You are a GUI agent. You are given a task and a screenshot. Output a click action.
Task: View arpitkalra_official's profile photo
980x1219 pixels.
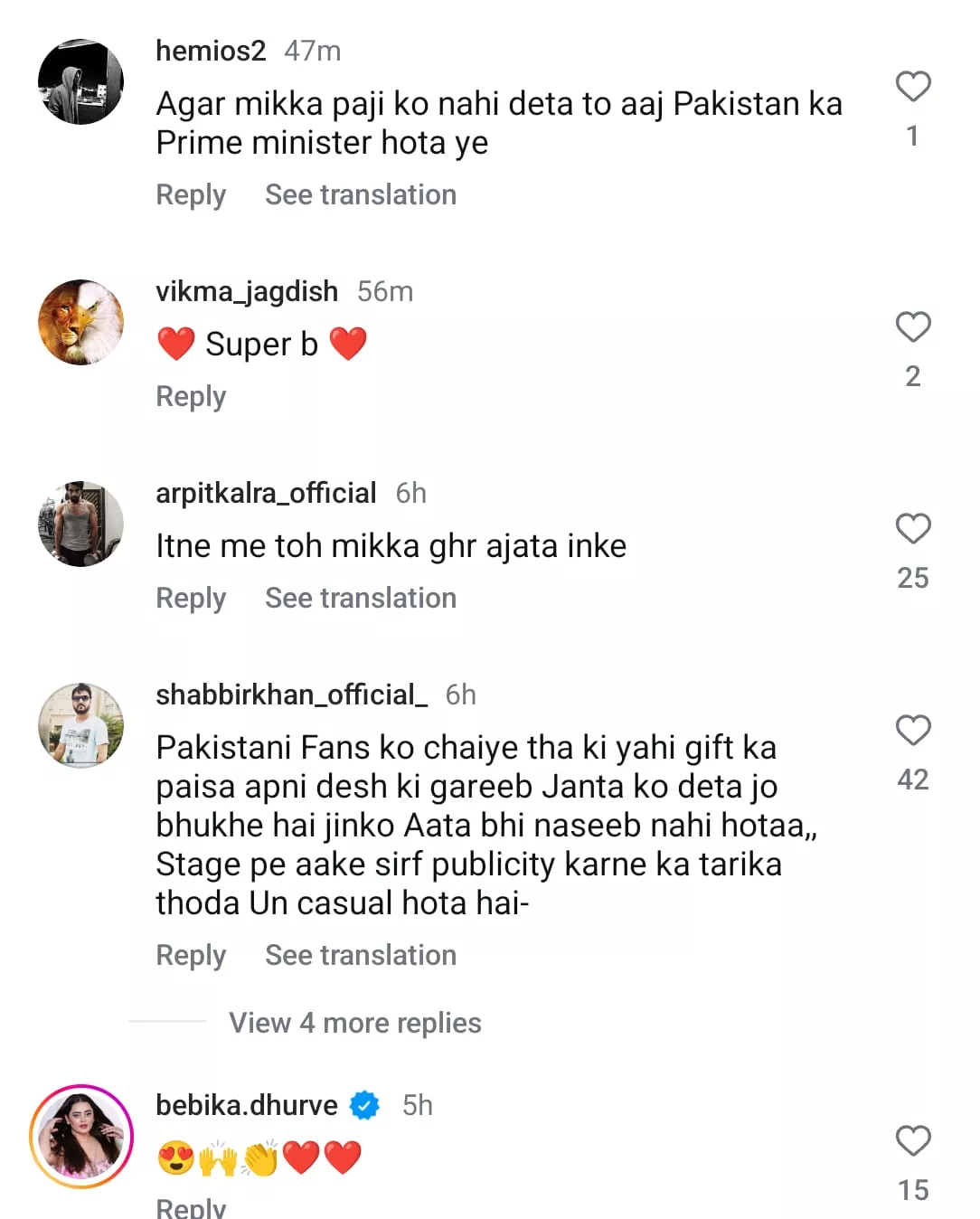tap(80, 524)
